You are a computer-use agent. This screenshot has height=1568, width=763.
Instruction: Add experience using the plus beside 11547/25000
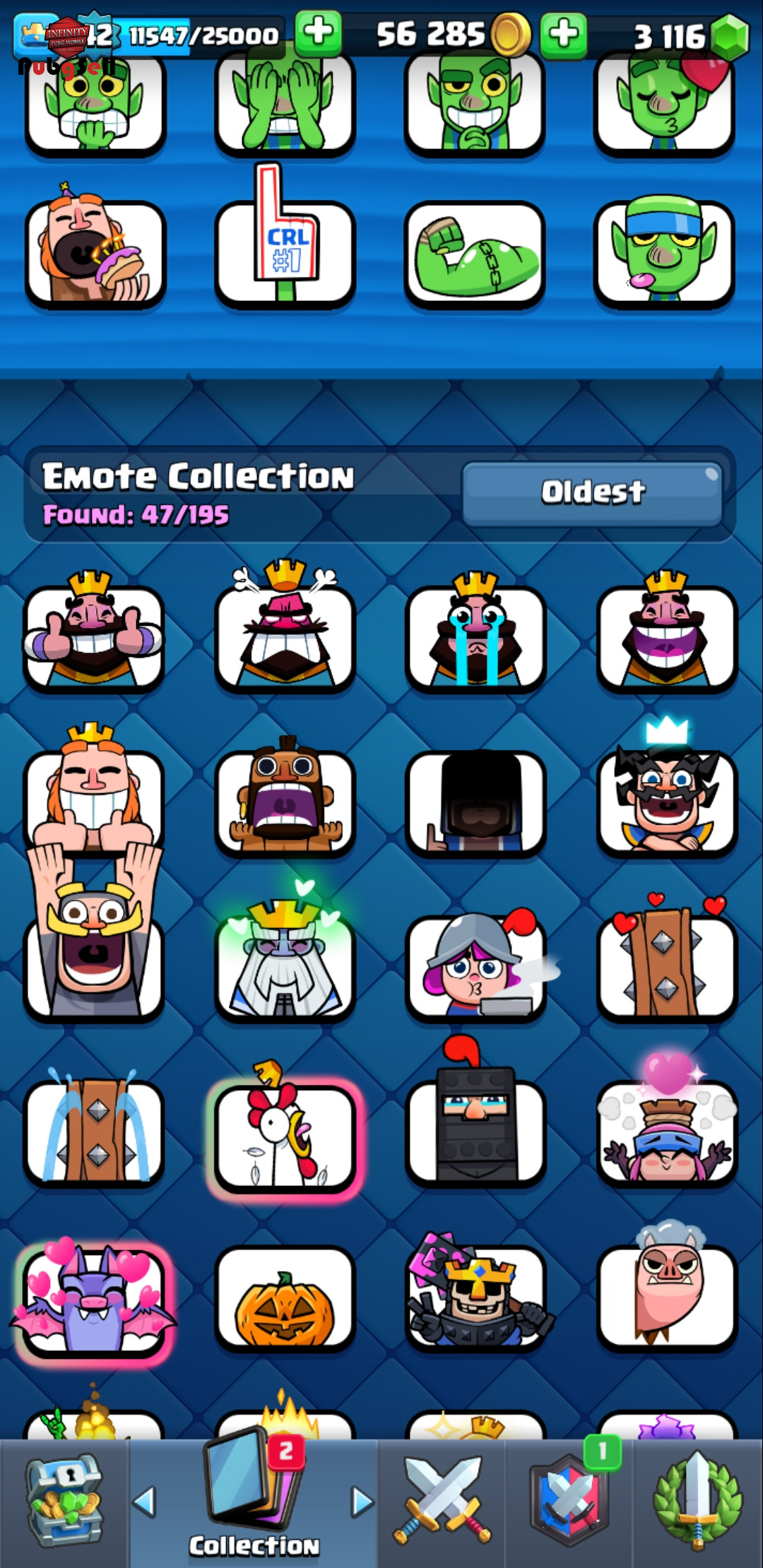pyautogui.click(x=318, y=32)
